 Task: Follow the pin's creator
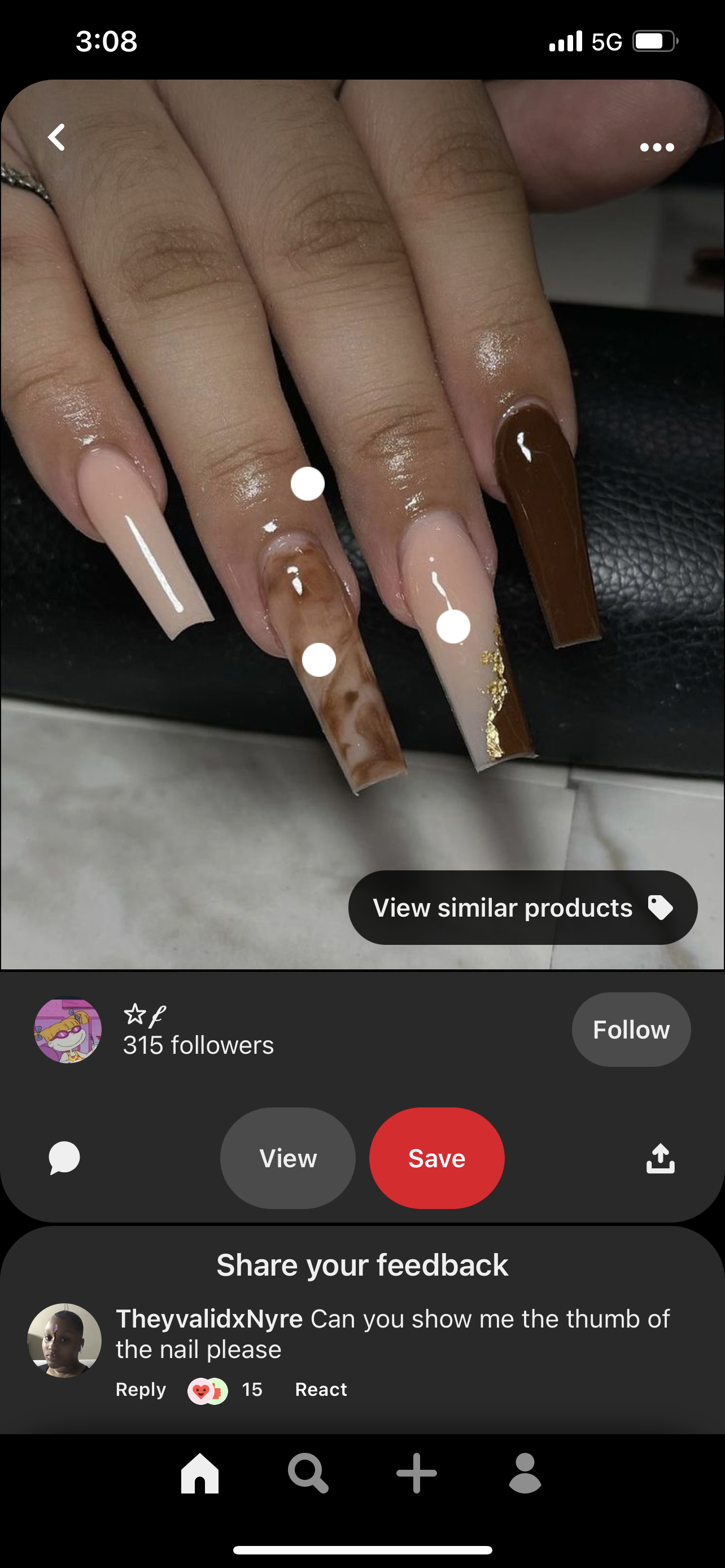click(x=631, y=1030)
